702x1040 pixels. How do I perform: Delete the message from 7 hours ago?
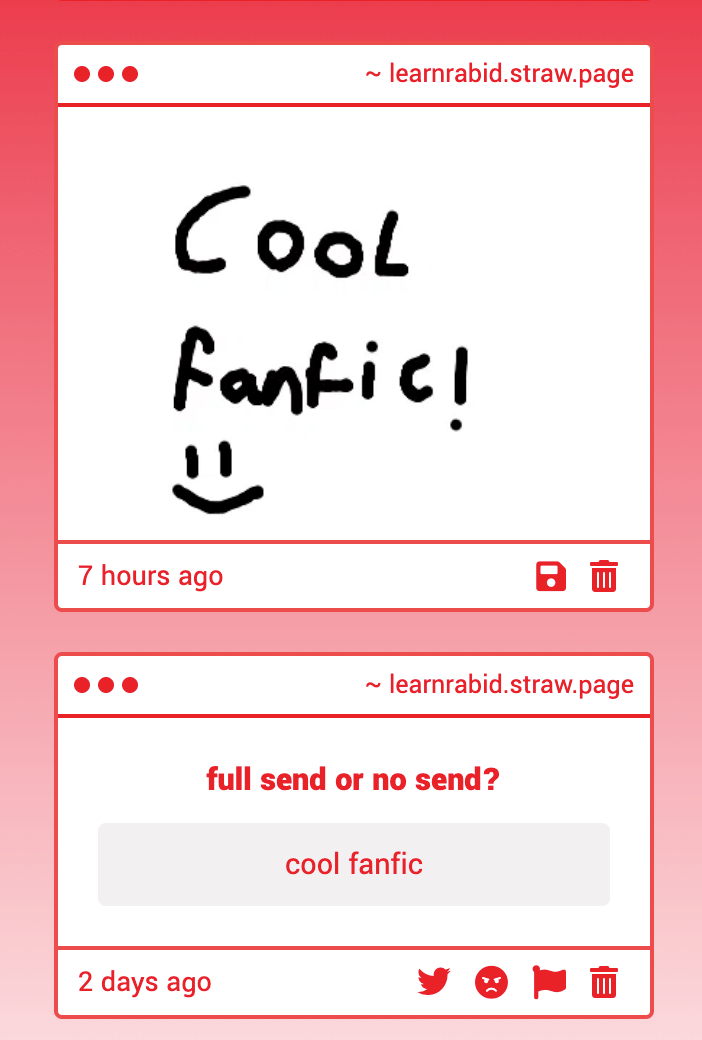[604, 577]
